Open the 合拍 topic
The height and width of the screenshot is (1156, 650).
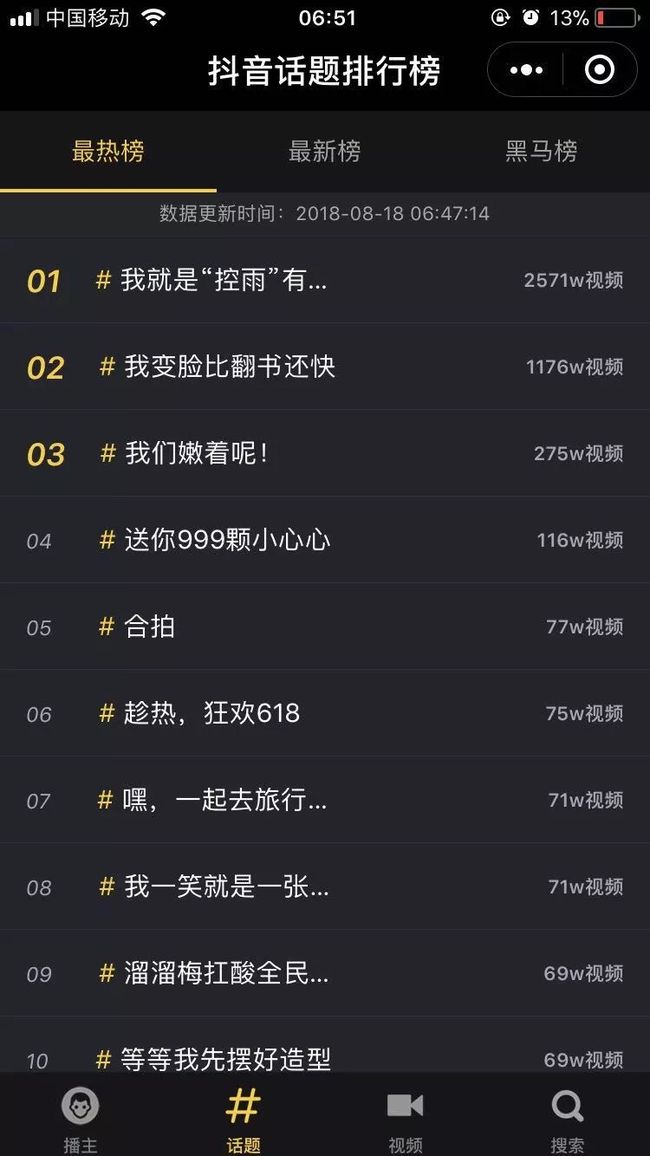coord(325,627)
